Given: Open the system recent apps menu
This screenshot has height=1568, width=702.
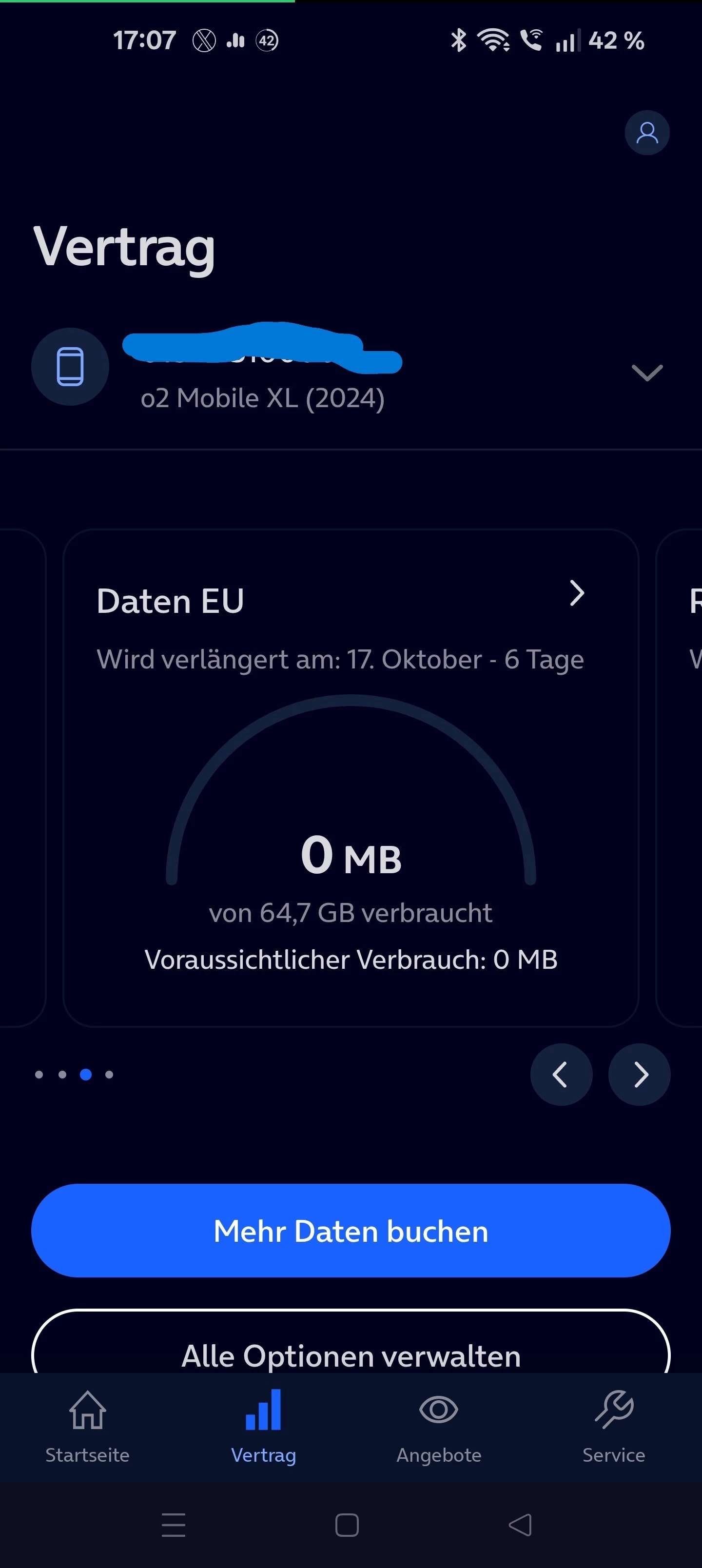Looking at the screenshot, I should click(x=174, y=1525).
